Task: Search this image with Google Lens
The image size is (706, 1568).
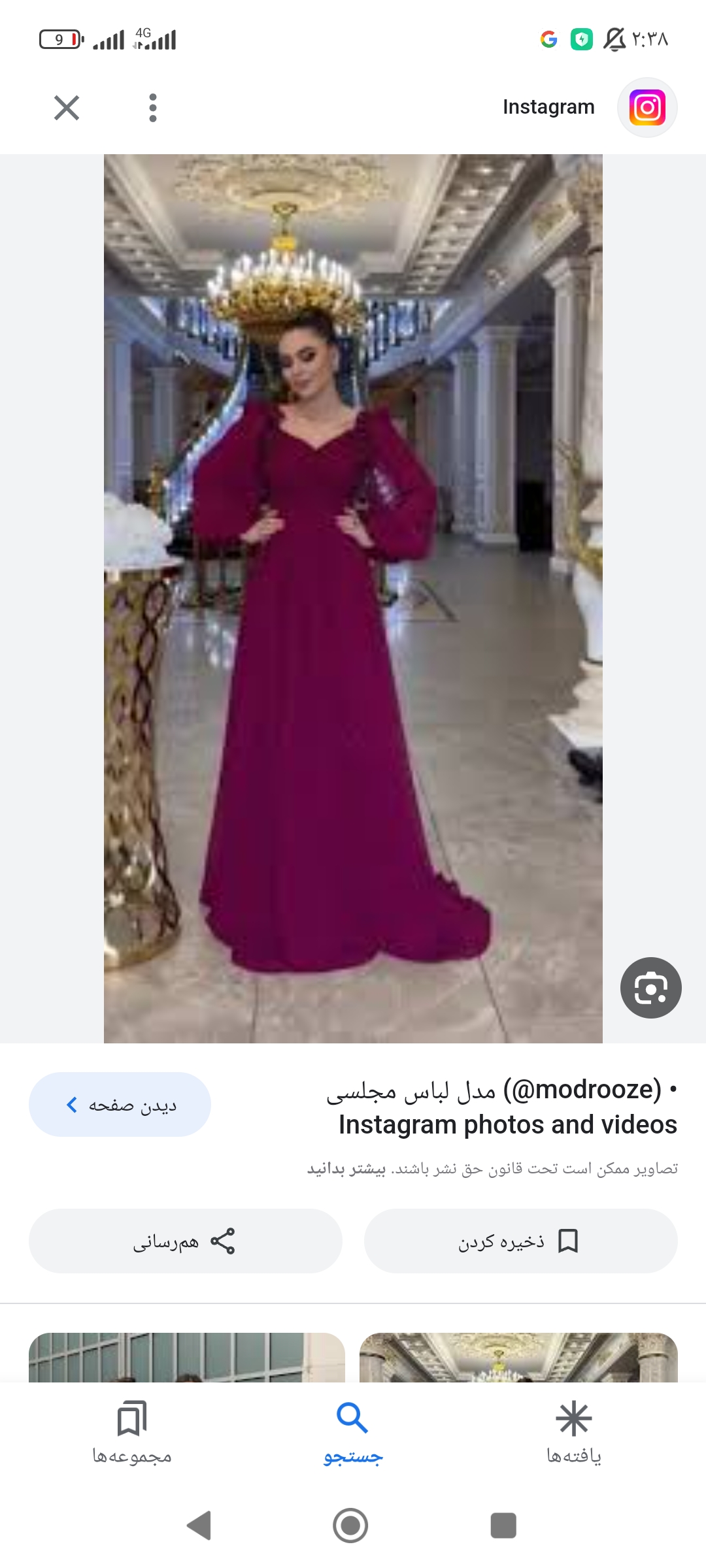Action: [650, 987]
